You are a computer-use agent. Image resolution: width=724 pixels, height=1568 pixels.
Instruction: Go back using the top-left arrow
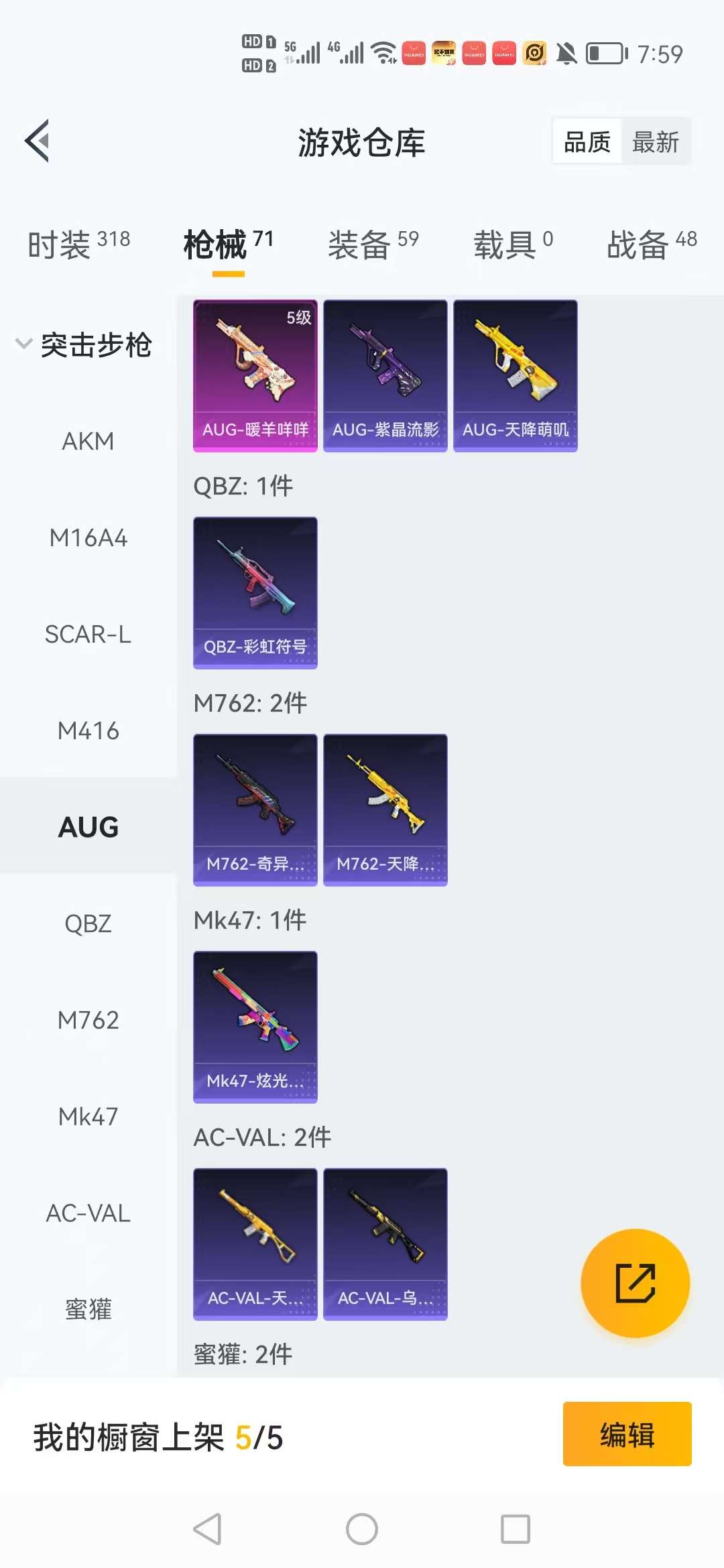coord(38,141)
